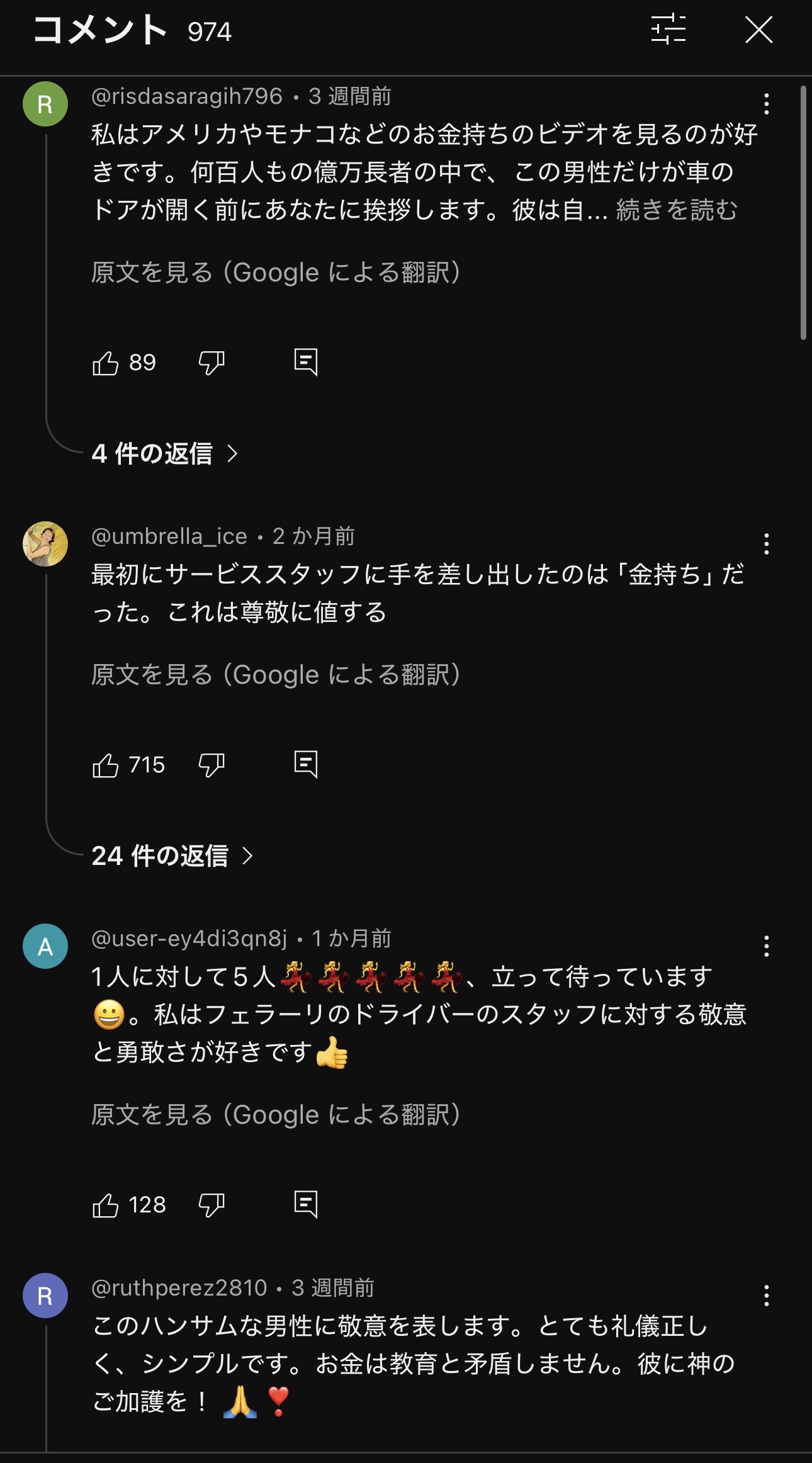Reply to @user-ey4di3qn8j's comment
Screen dimensions: 812x1463
click(x=306, y=1204)
